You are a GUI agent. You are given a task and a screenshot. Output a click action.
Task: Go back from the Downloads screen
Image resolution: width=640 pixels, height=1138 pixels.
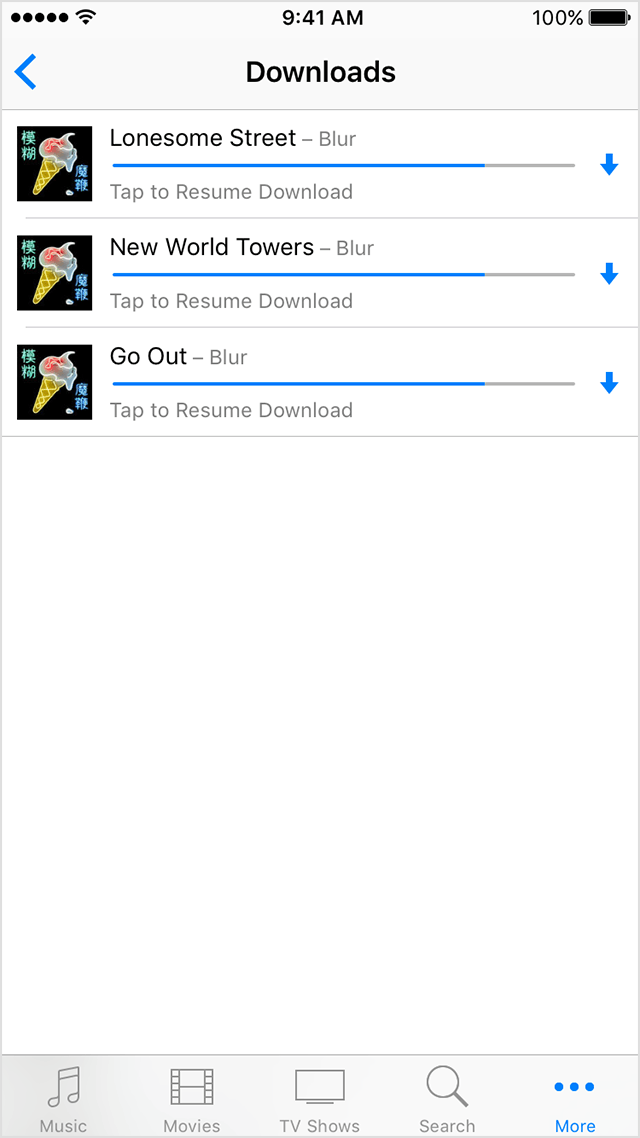[x=25, y=73]
